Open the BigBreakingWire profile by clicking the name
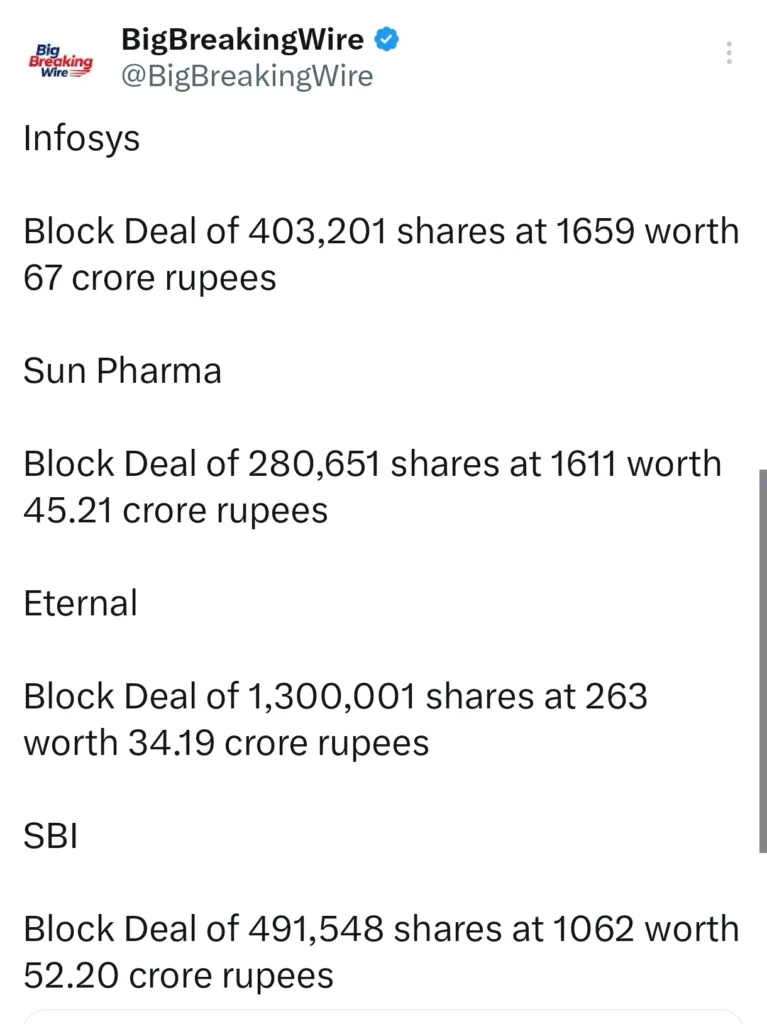Screen dimensions: 767x1024 tap(241, 38)
